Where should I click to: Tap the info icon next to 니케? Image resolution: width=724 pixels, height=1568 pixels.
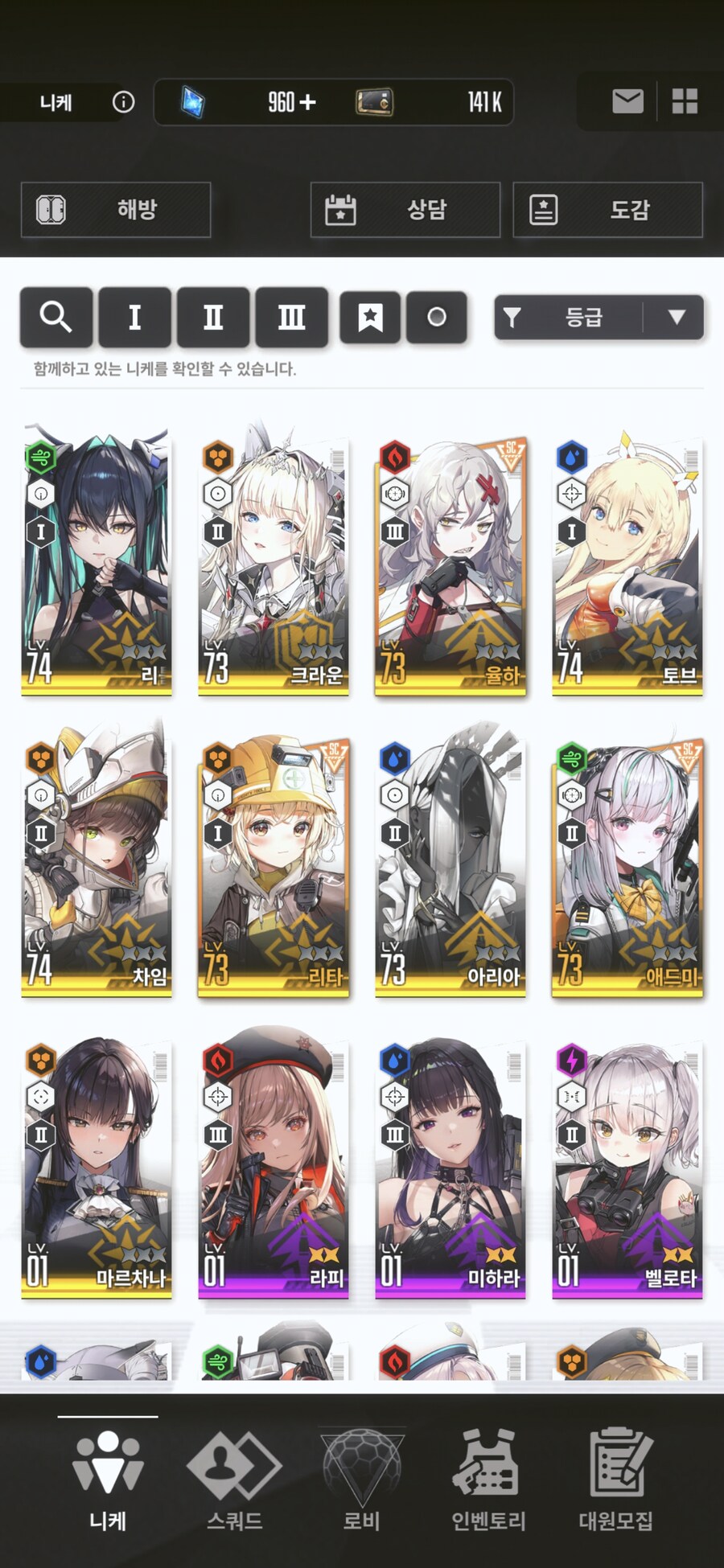pyautogui.click(x=123, y=102)
